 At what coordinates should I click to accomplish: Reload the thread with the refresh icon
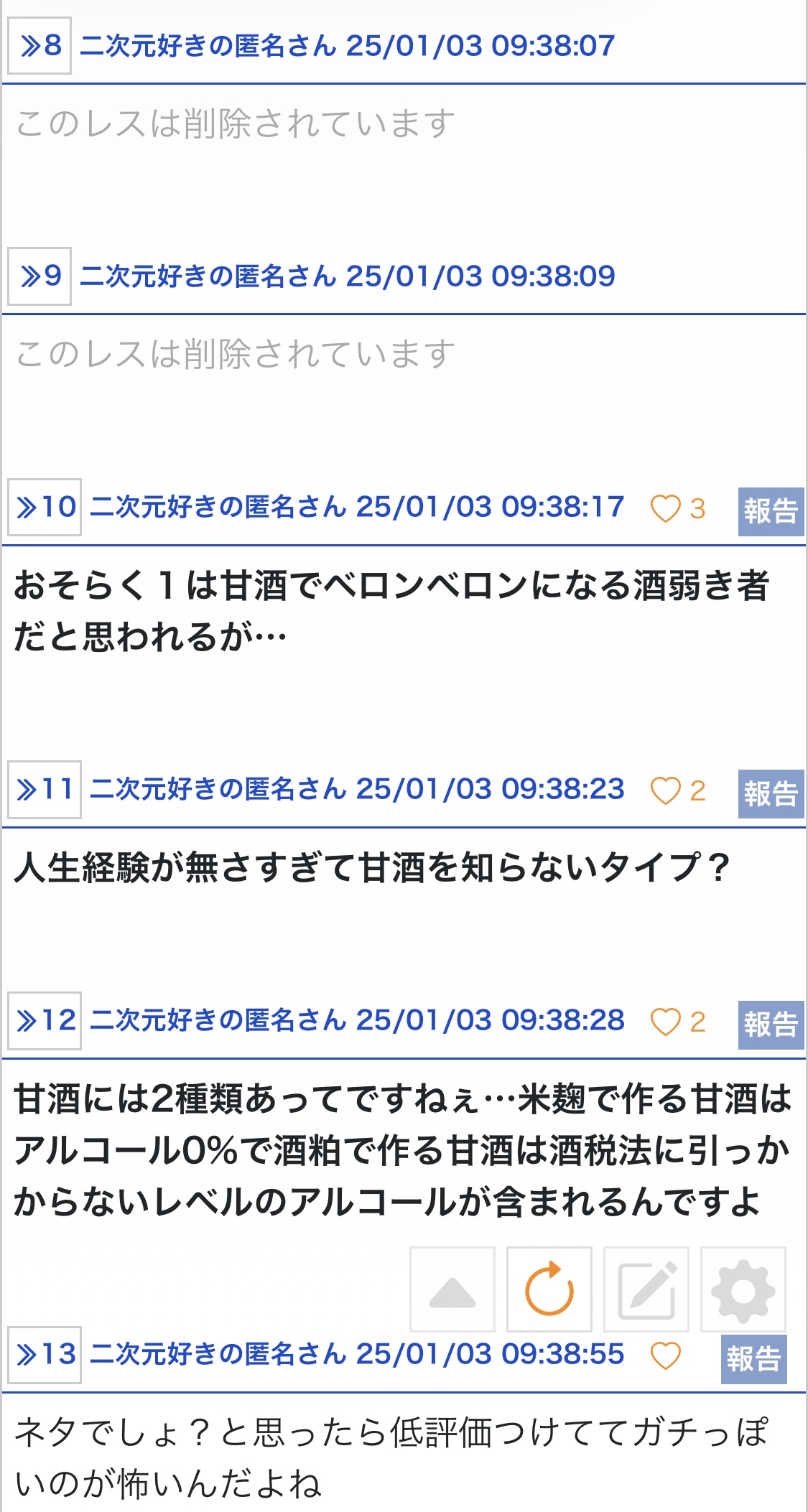549,1289
